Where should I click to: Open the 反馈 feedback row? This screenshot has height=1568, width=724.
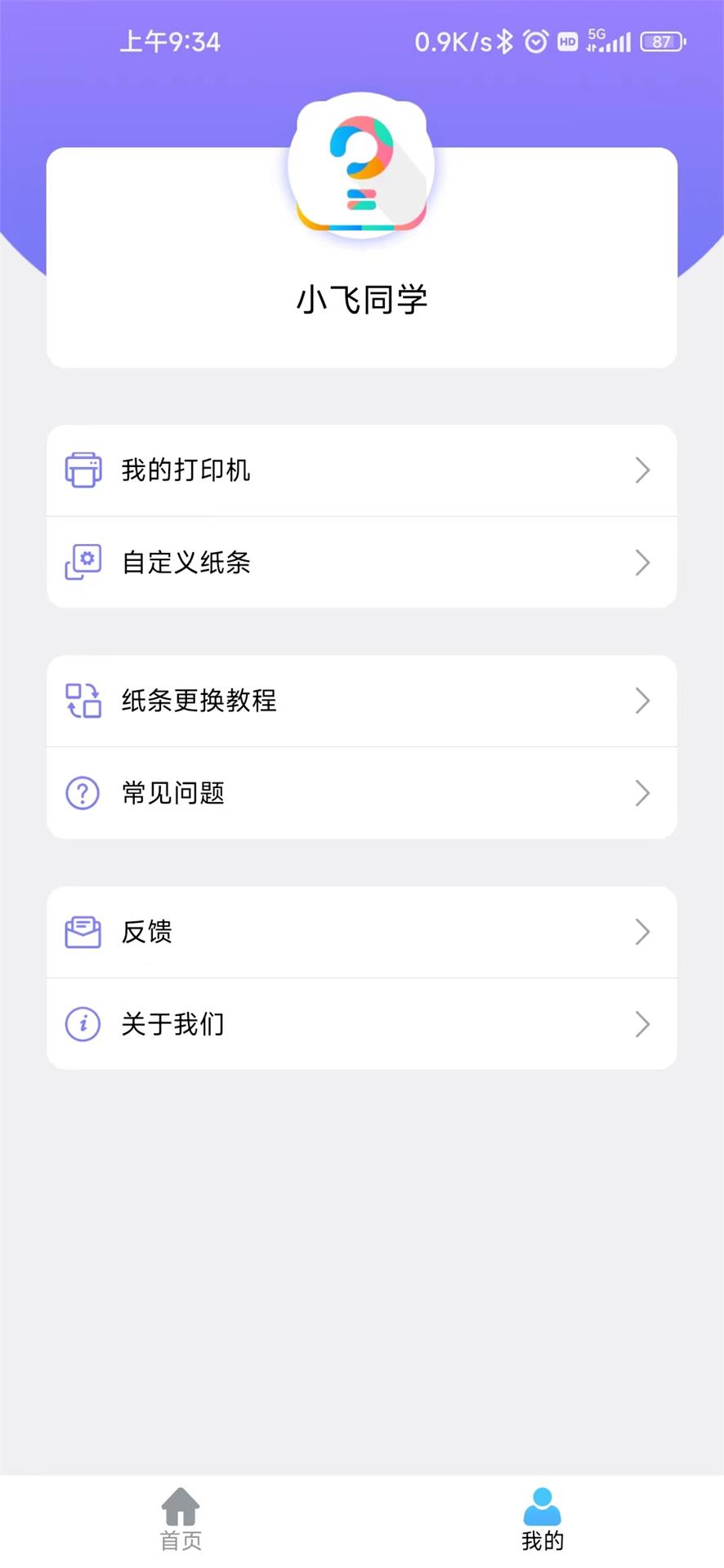click(361, 932)
